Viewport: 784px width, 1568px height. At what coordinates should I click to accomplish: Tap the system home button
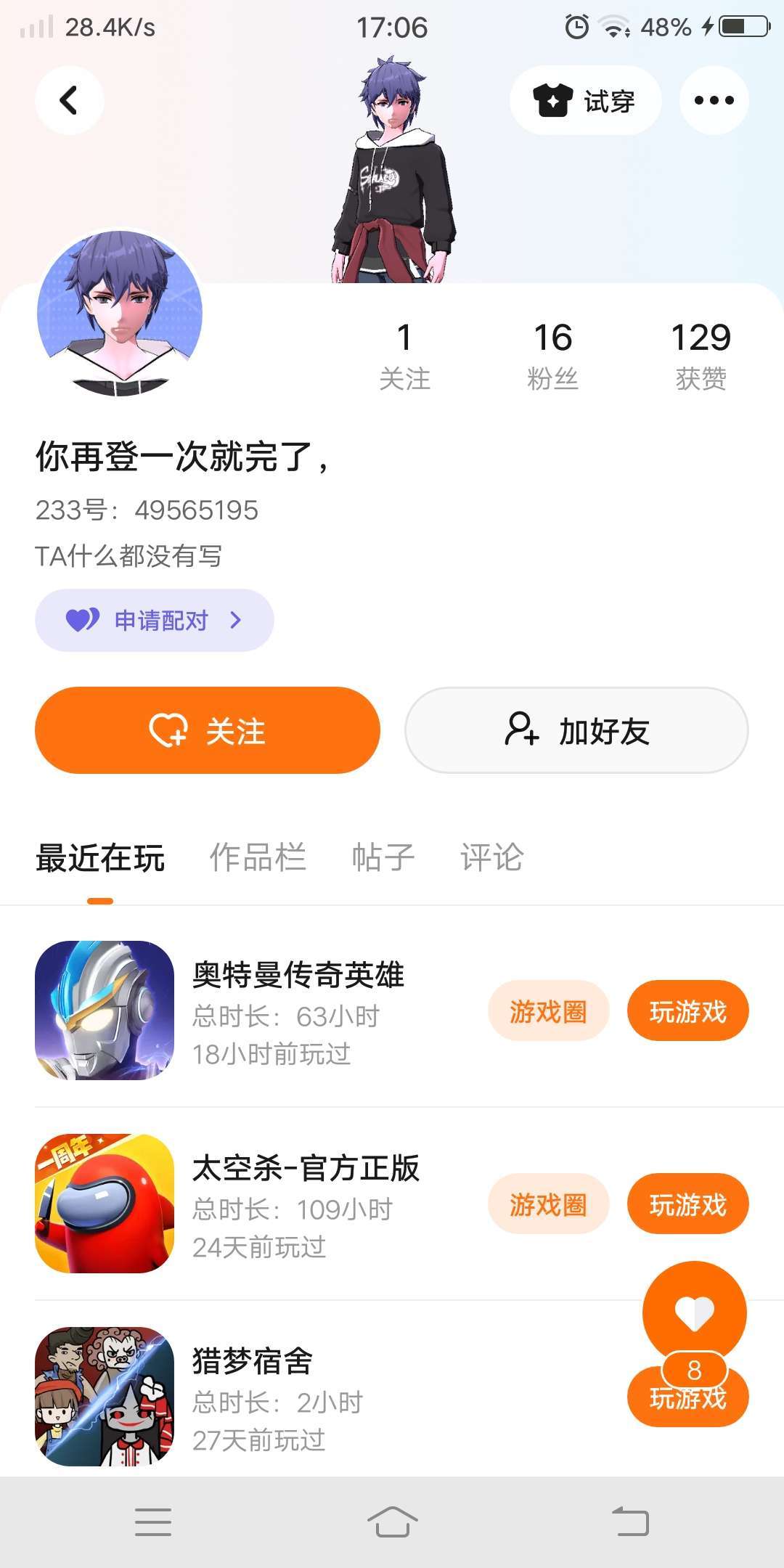pos(392,1522)
